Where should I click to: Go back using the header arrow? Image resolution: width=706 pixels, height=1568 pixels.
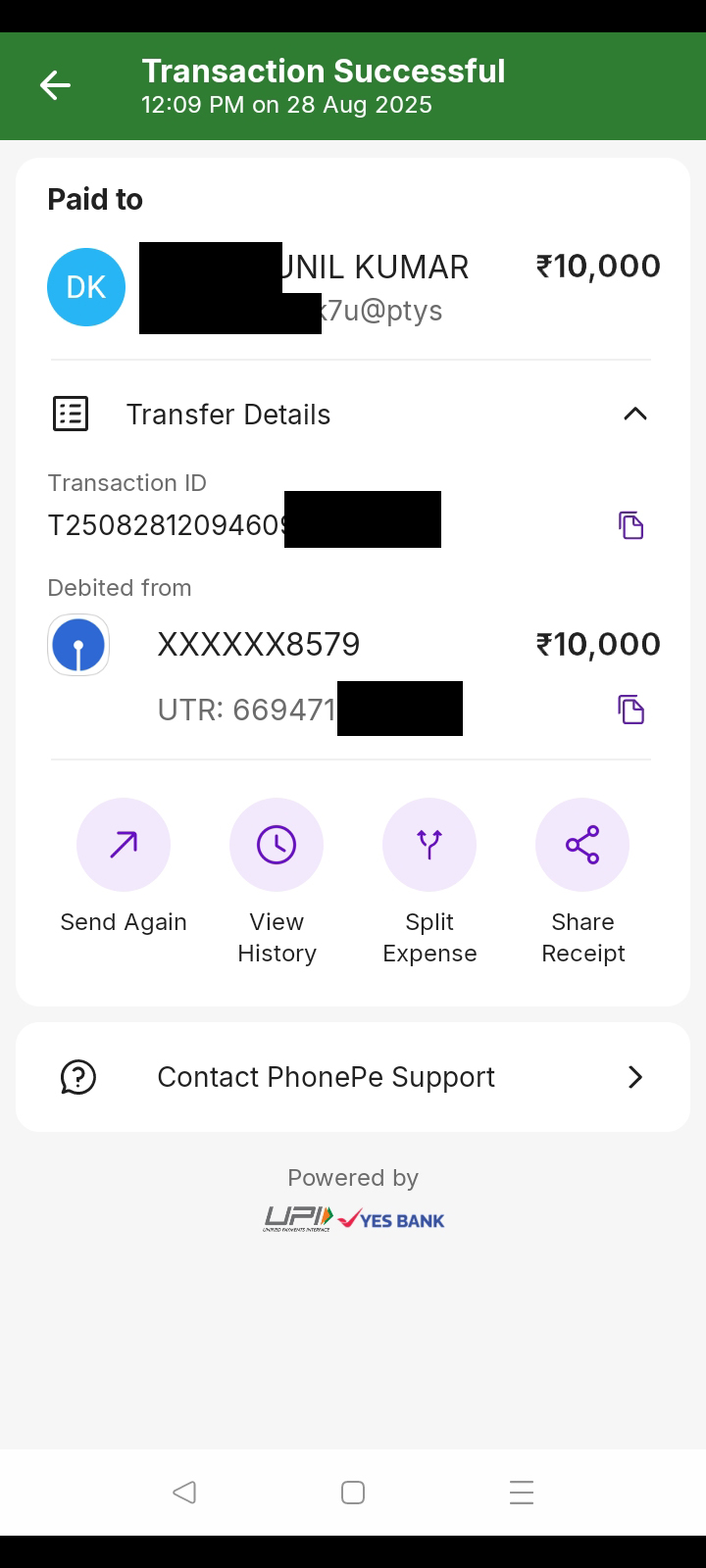pyautogui.click(x=55, y=86)
